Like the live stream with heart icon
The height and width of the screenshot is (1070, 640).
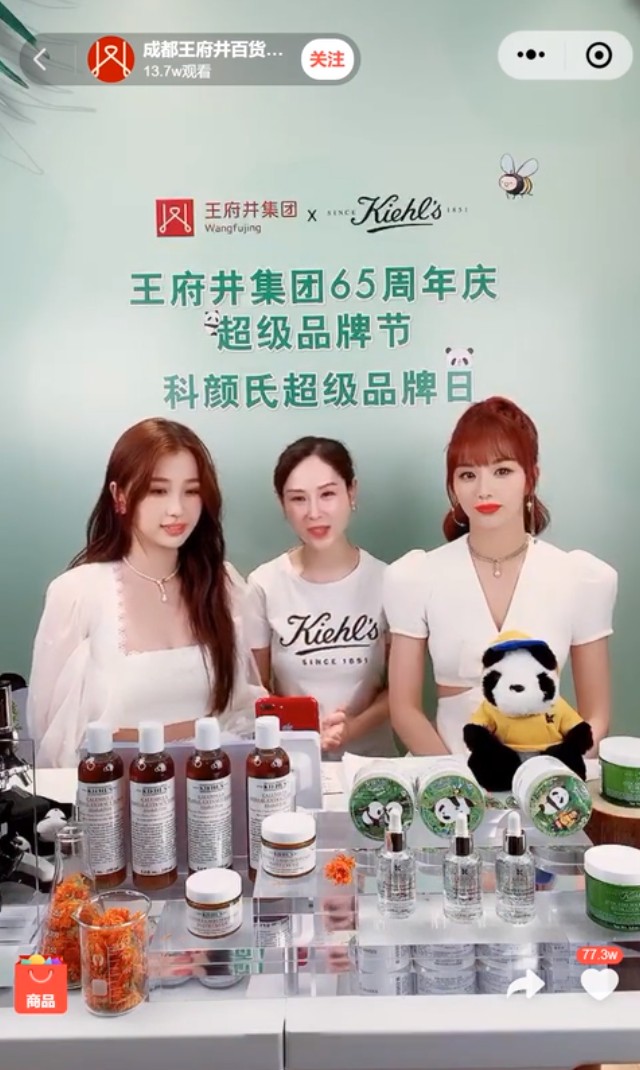click(599, 983)
